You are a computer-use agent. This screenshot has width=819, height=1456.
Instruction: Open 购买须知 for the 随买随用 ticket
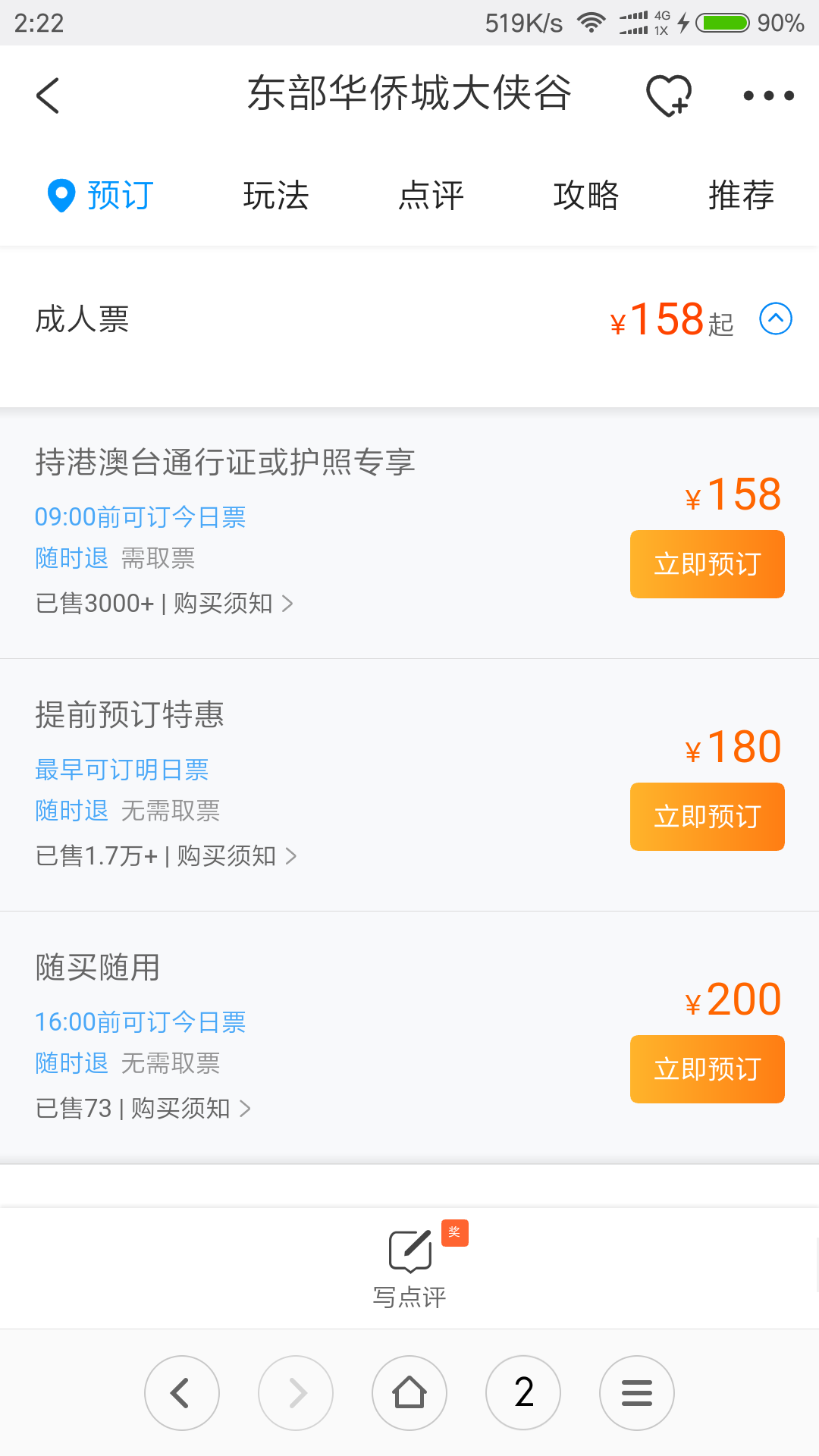click(190, 1109)
